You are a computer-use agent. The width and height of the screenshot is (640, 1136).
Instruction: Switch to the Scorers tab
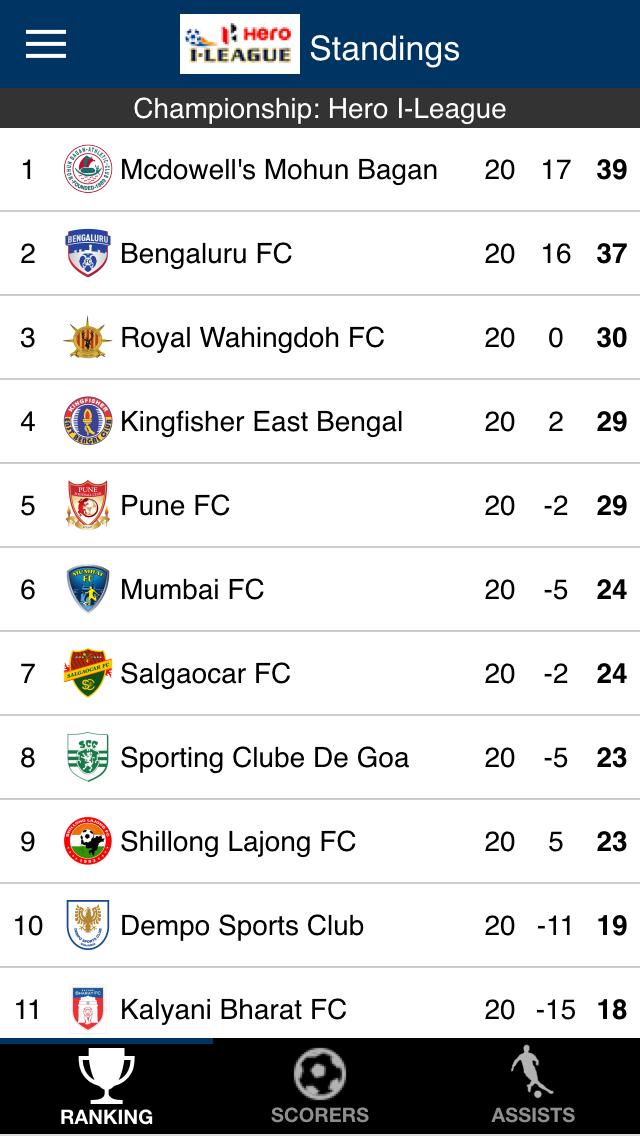pos(319,1088)
